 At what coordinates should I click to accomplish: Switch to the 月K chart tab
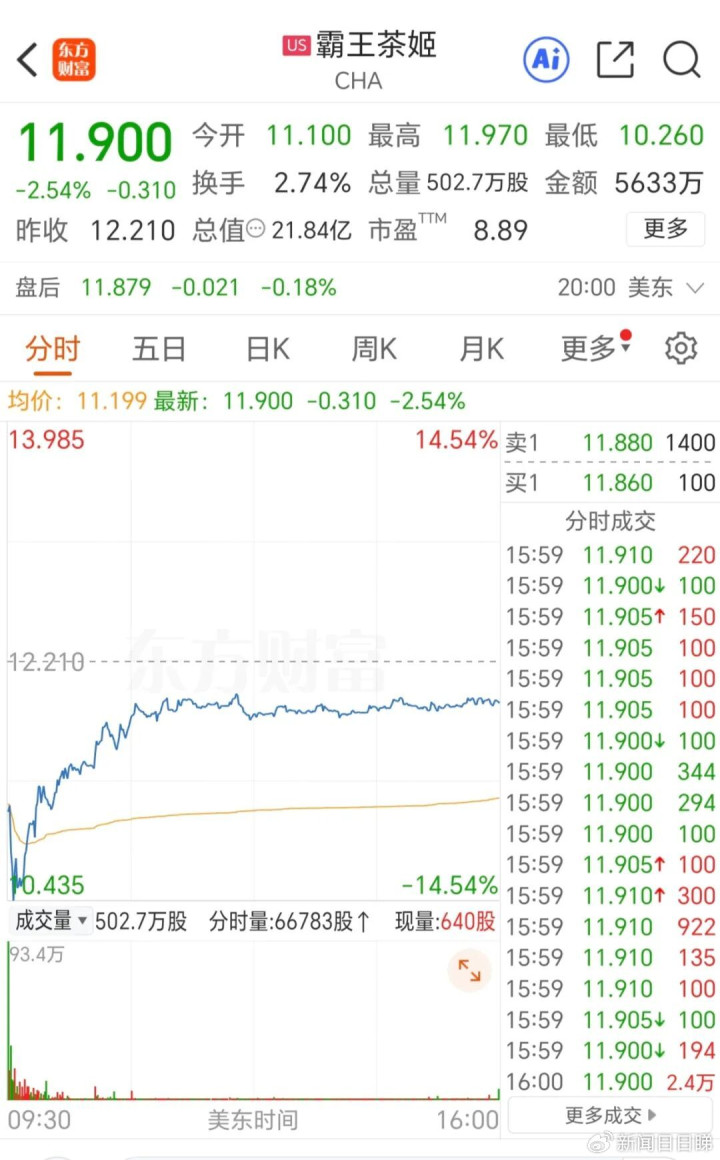click(x=481, y=349)
